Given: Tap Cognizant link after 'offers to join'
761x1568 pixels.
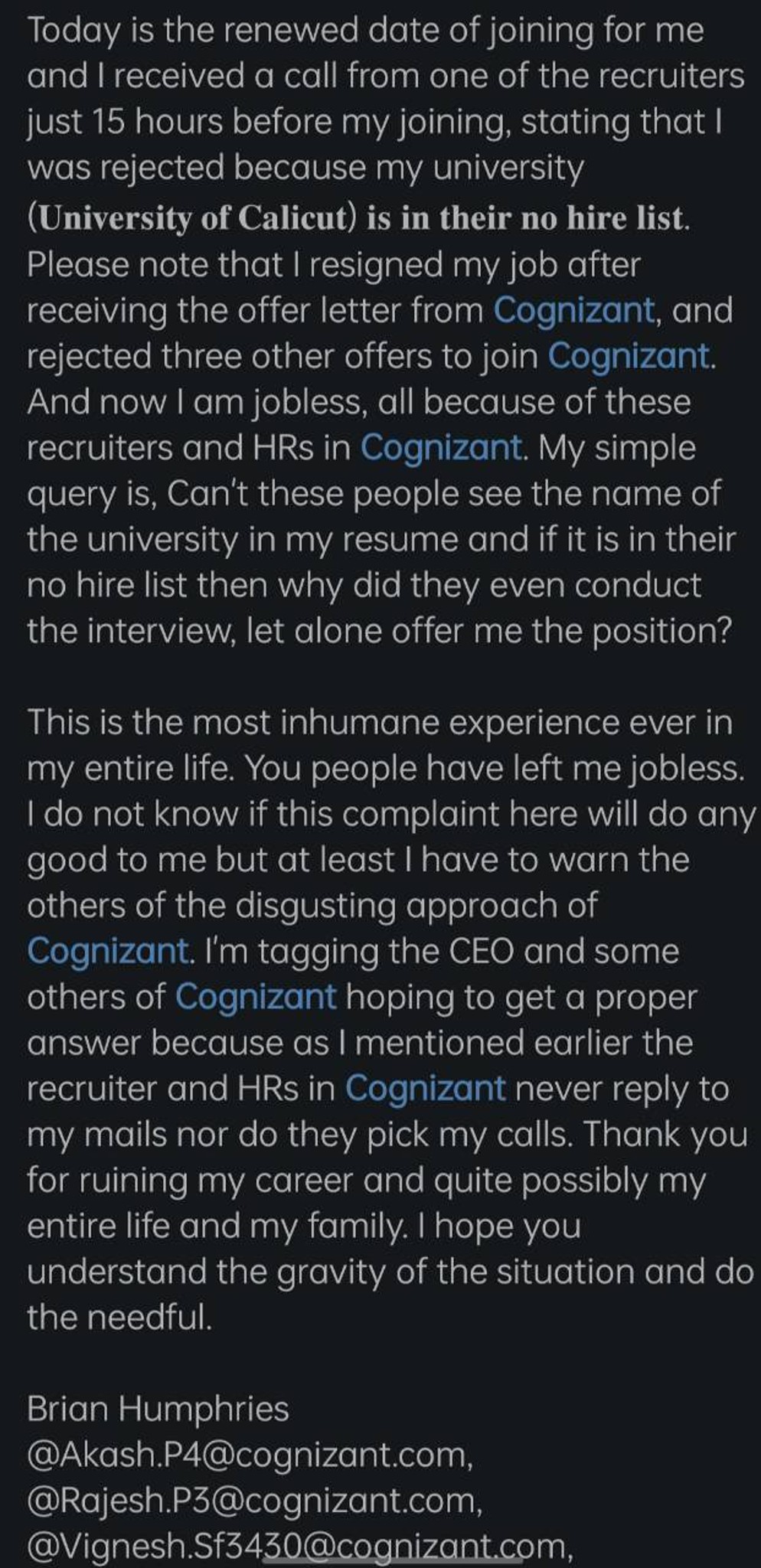Looking at the screenshot, I should click(x=629, y=358).
